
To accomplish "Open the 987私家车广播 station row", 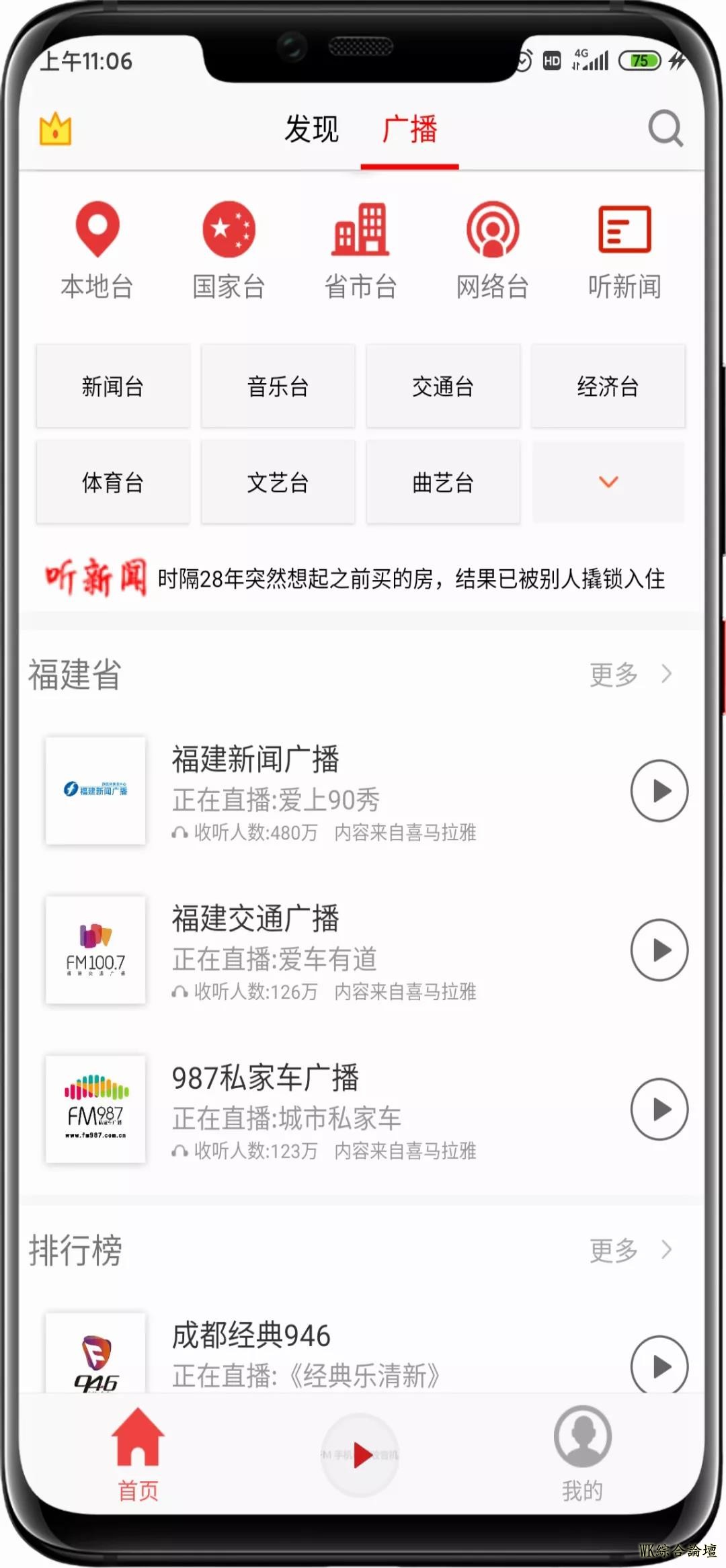I will point(336,1108).
